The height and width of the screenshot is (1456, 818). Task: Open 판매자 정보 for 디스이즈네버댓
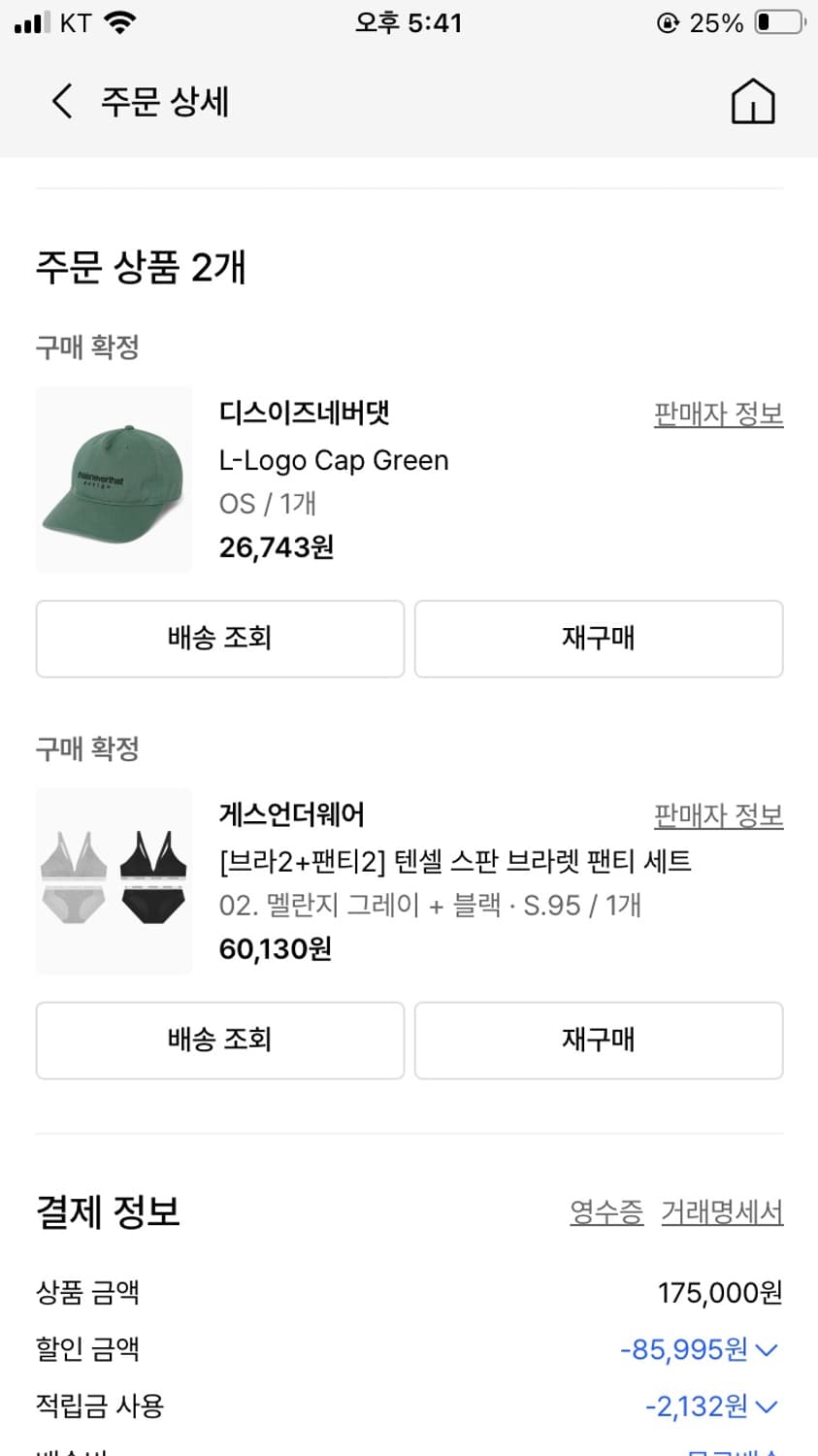719,414
